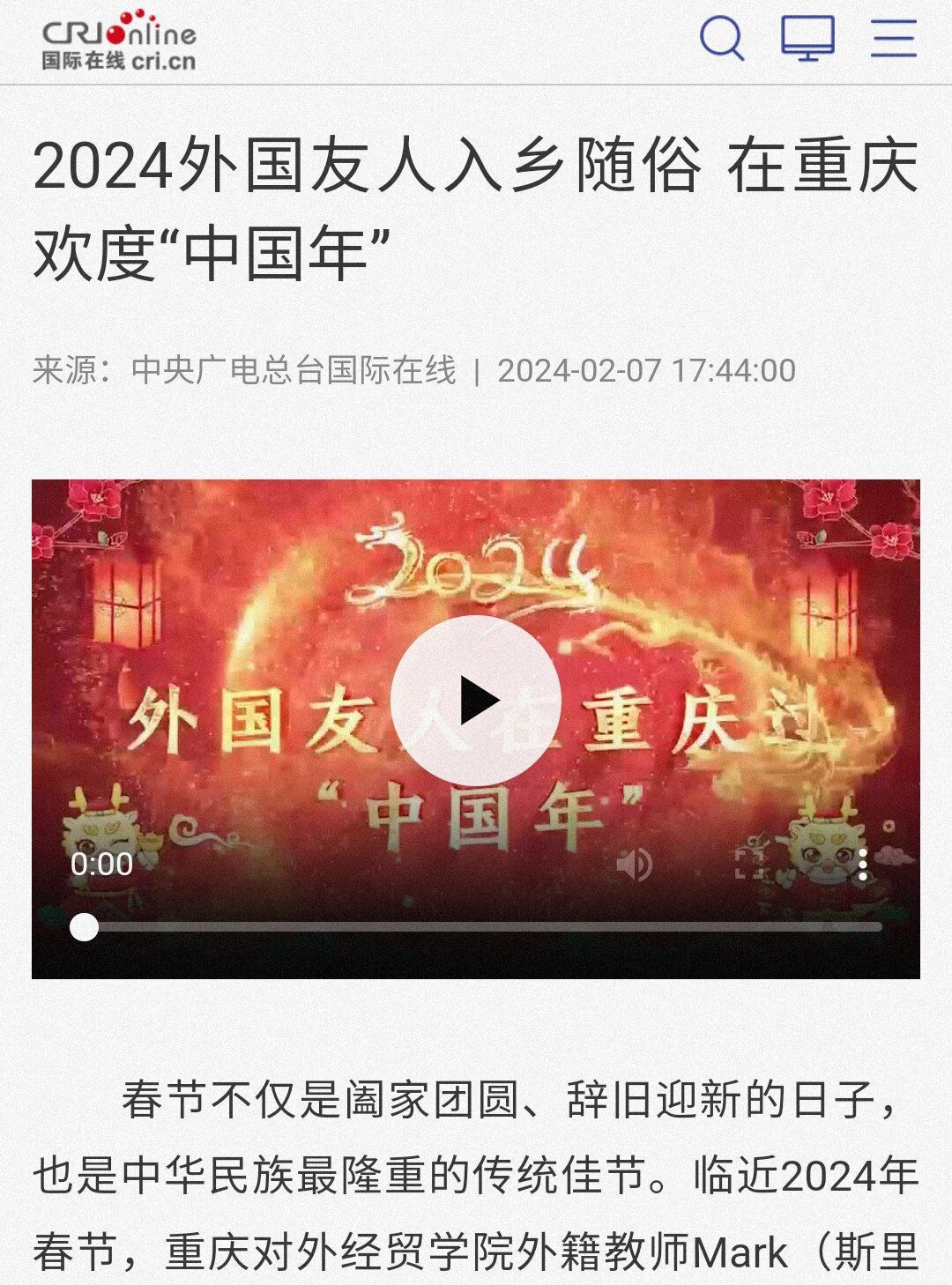Switch to desktop version via monitor icon

[807, 40]
